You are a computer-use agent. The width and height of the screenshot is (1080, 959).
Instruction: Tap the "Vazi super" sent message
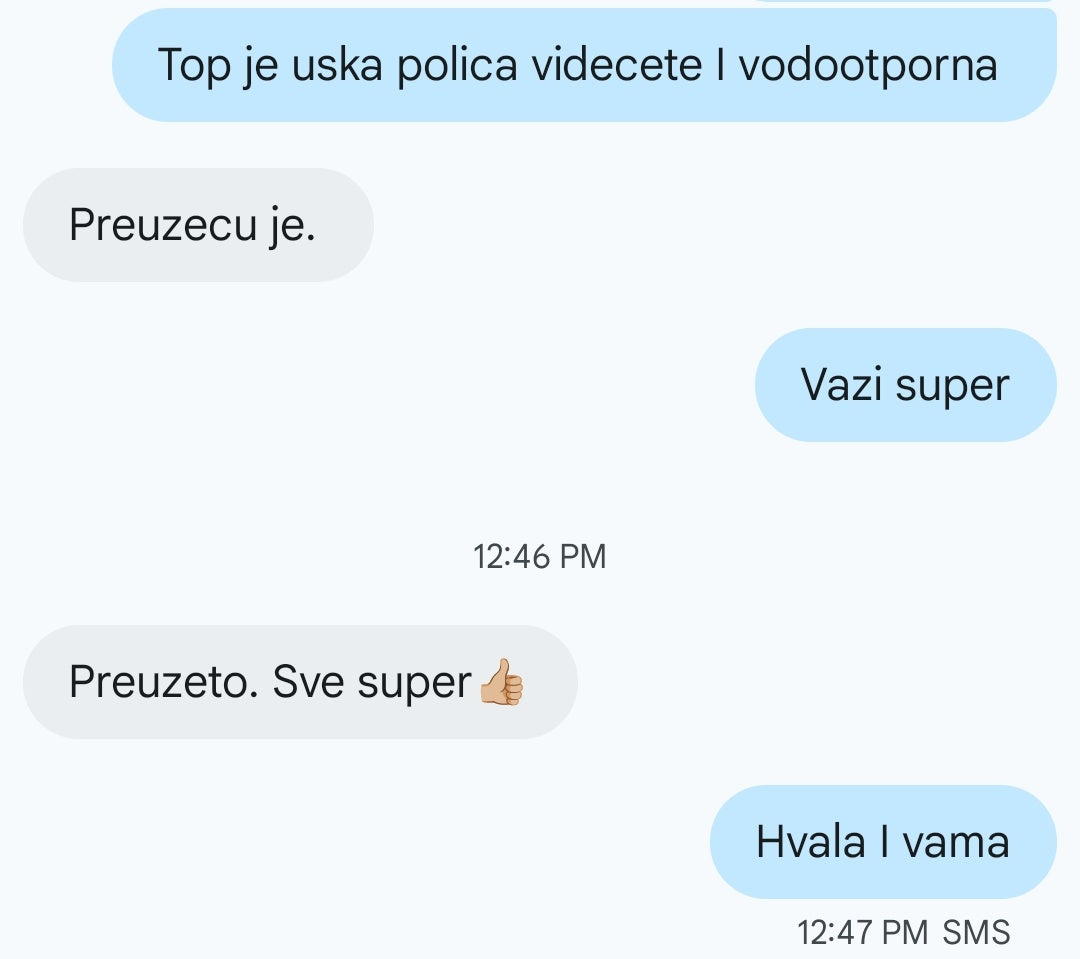[x=905, y=385]
